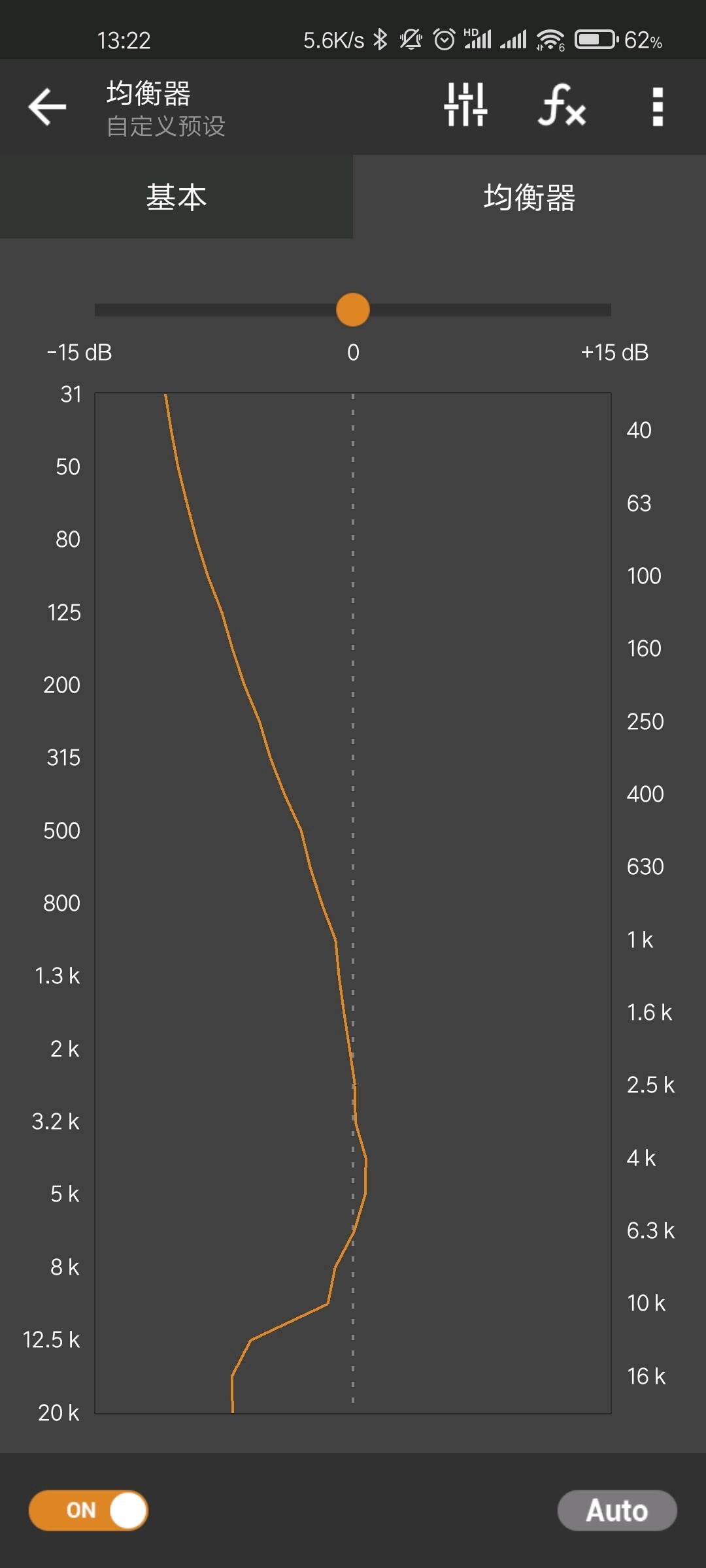Switch to the 基本 tab
Screen dimensions: 706x1568
click(176, 197)
